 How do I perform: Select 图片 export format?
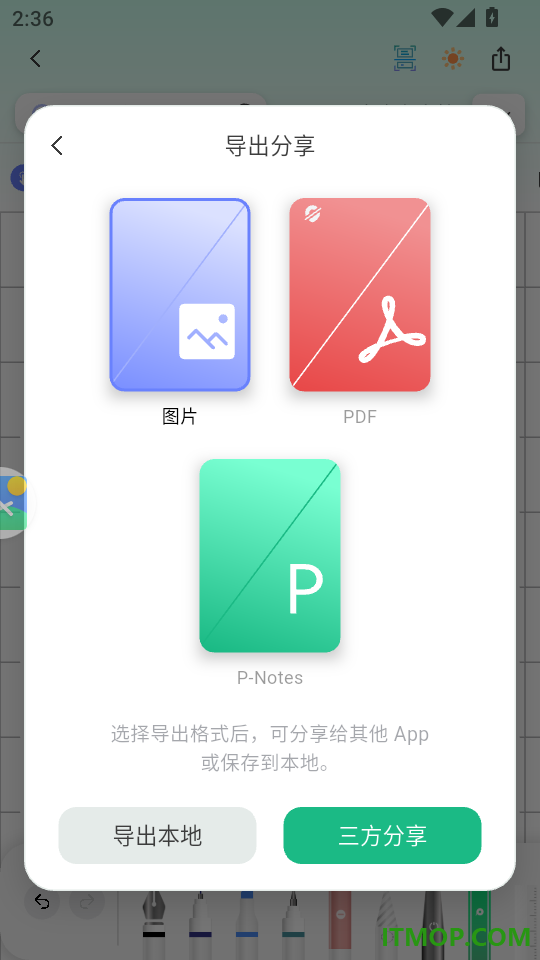coord(180,295)
